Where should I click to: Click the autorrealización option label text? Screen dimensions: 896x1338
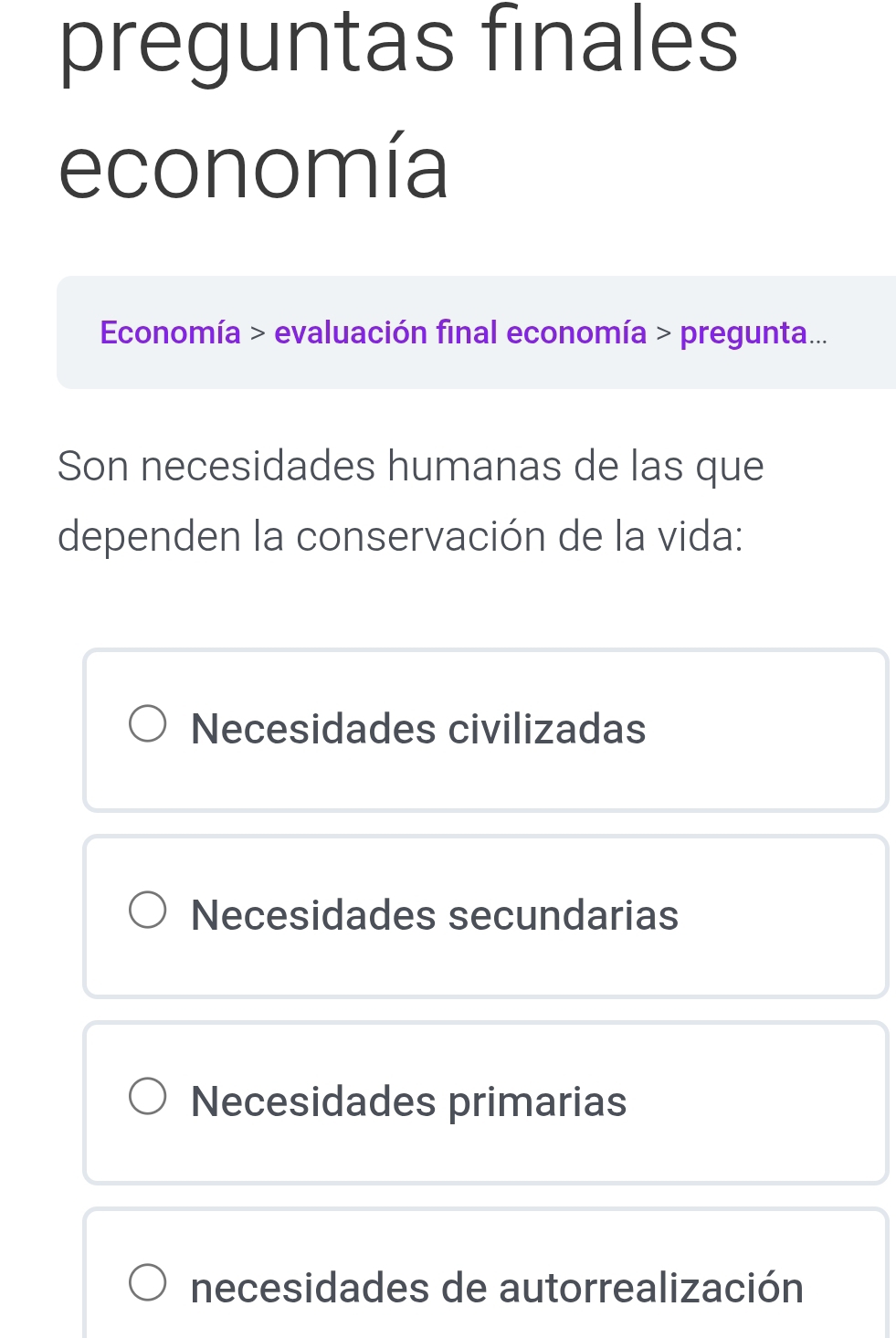pyautogui.click(x=501, y=1286)
